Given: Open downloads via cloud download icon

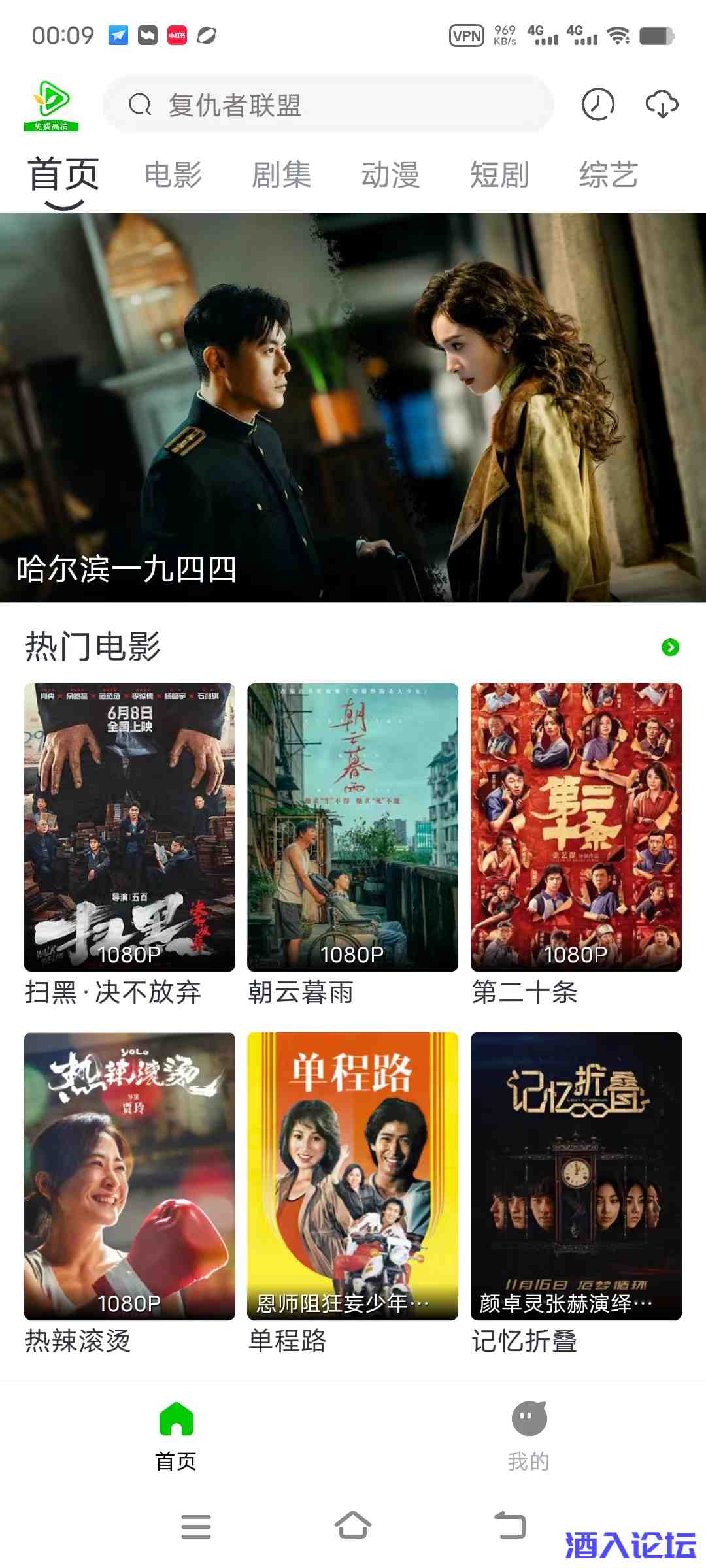Looking at the screenshot, I should [x=662, y=105].
